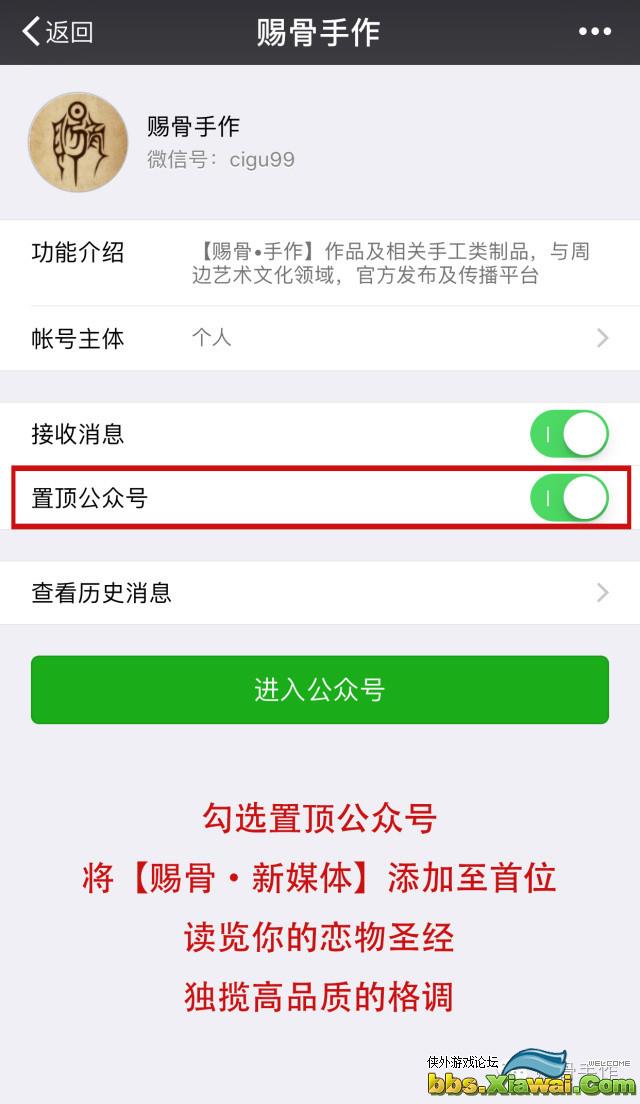Open 查看历史消息
The image size is (640, 1104).
click(x=320, y=593)
